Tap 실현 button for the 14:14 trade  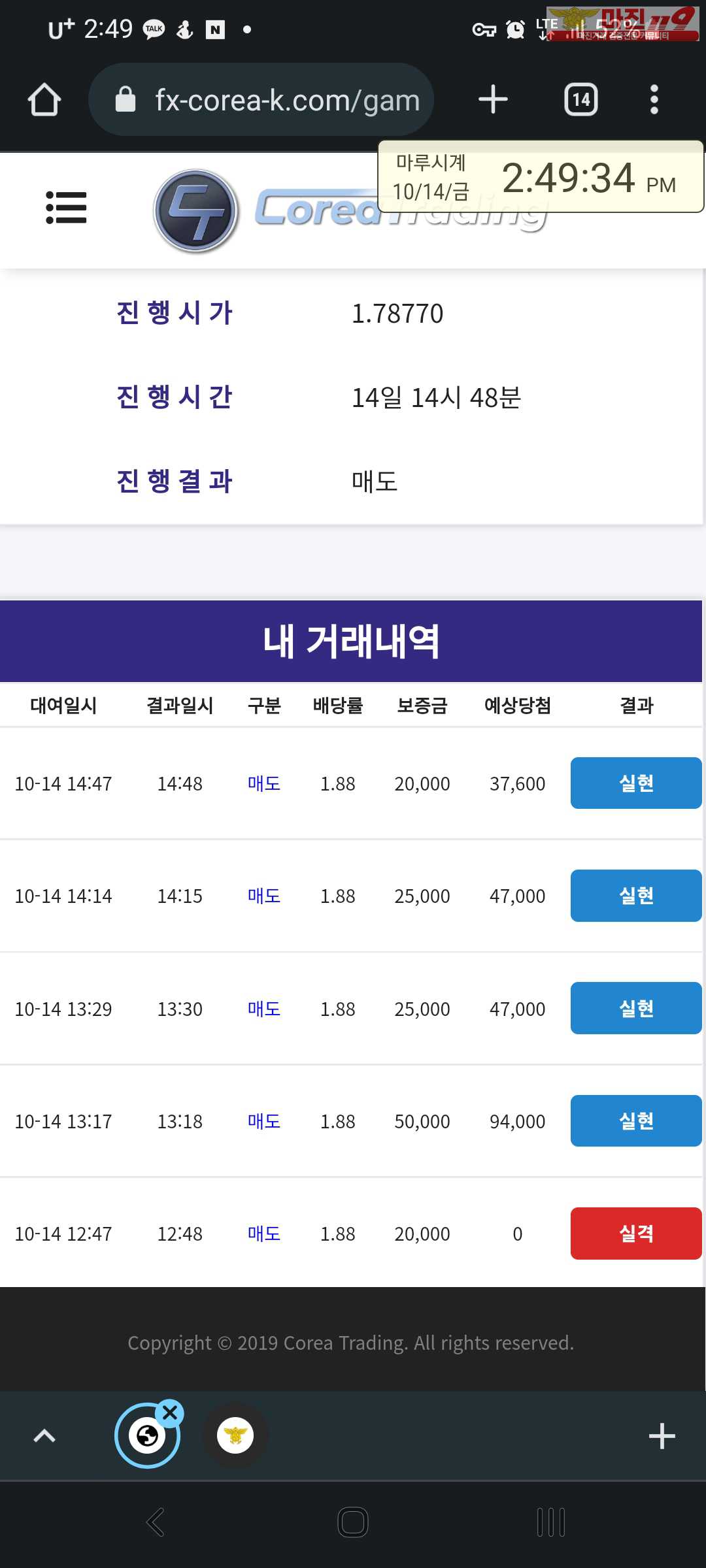[636, 896]
